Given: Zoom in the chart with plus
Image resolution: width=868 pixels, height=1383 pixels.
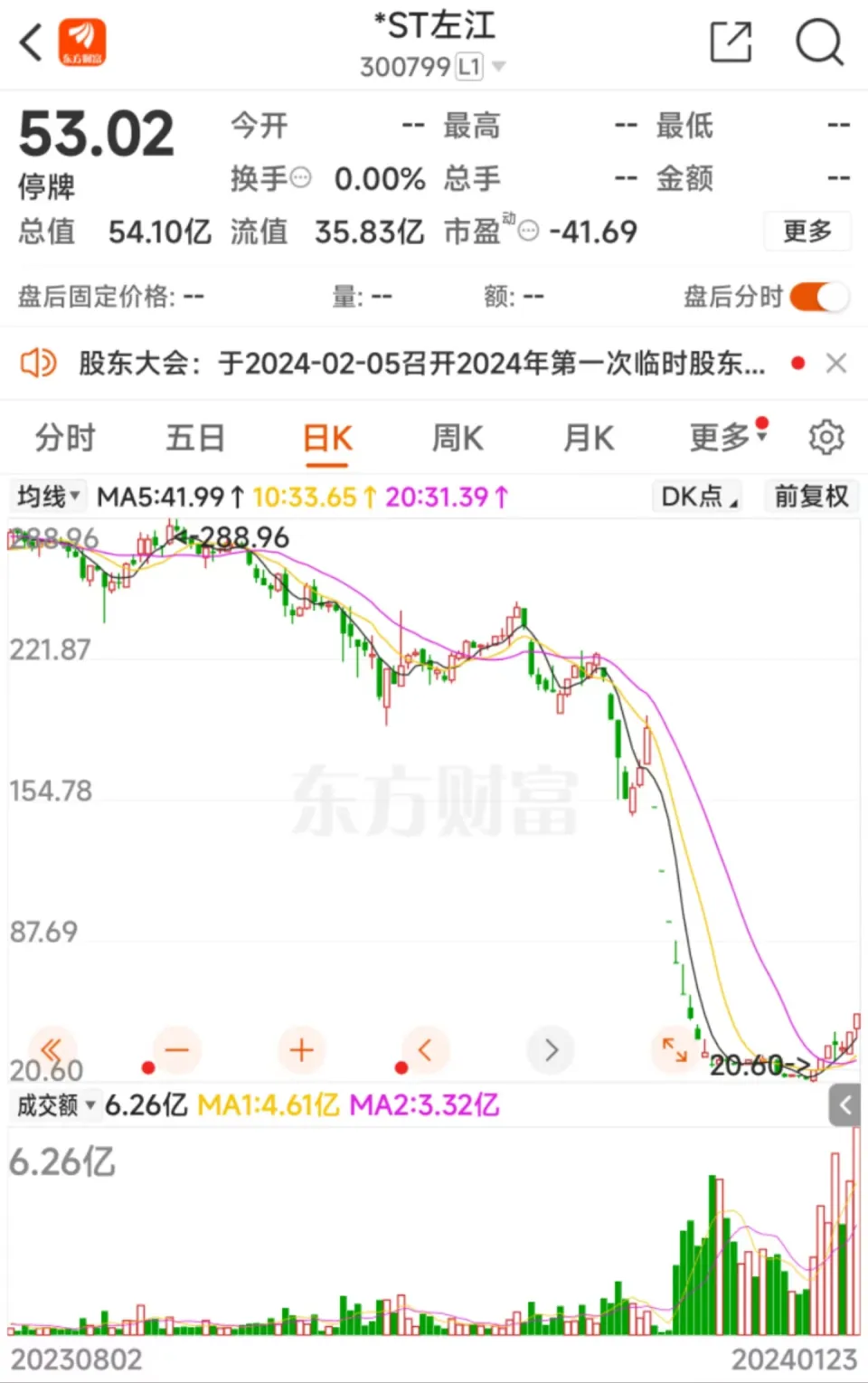Looking at the screenshot, I should tap(301, 1050).
